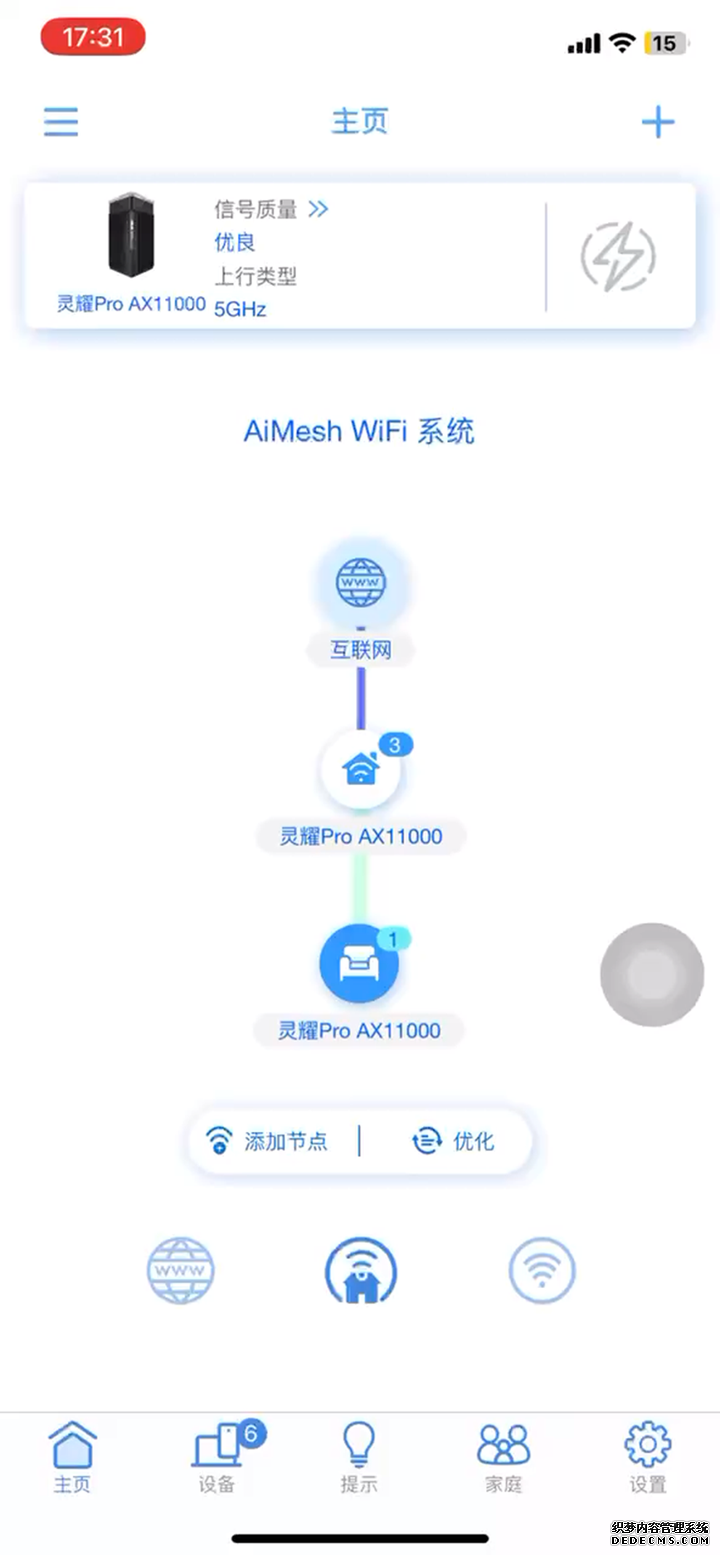Tap the gray floating assistive button
This screenshot has width=720, height=1555.
[x=652, y=974]
